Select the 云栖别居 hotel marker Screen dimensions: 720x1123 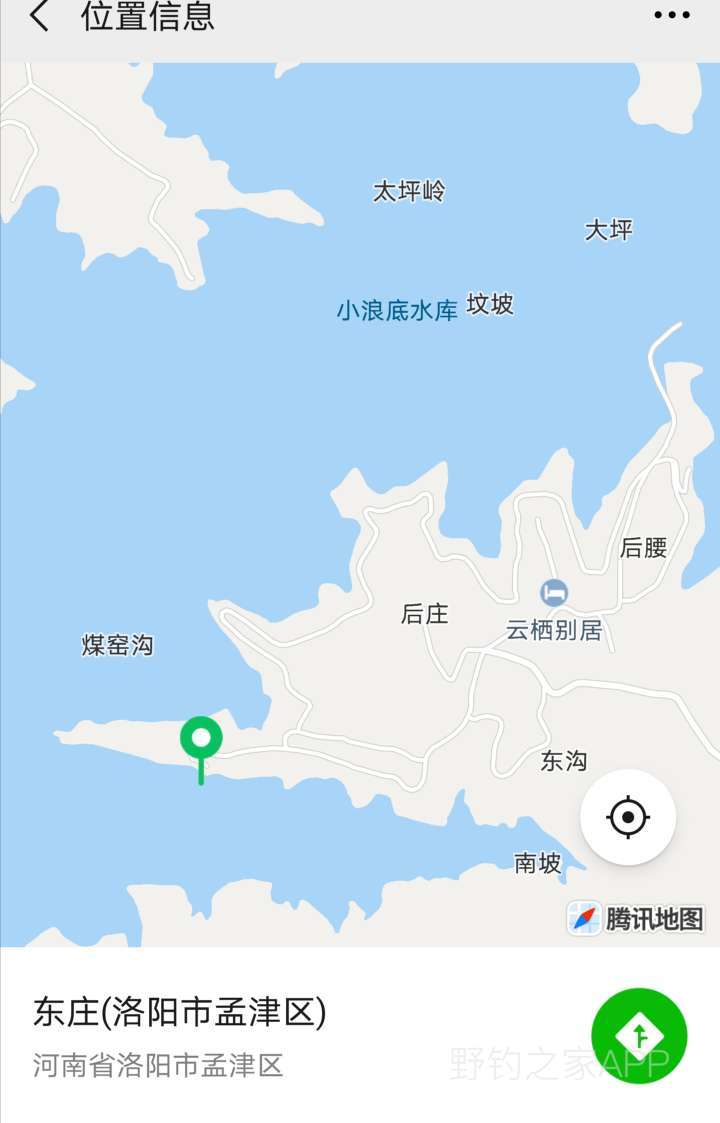click(x=554, y=593)
